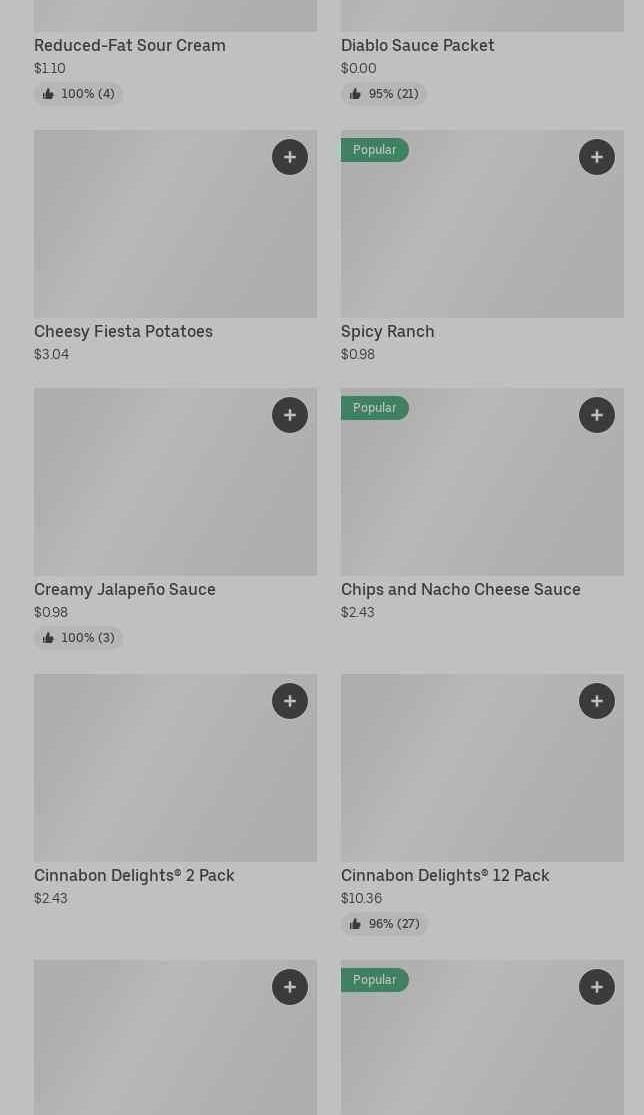Add Creamy Jalapeño Sauce to cart
The image size is (644, 1115).
pos(289,415)
